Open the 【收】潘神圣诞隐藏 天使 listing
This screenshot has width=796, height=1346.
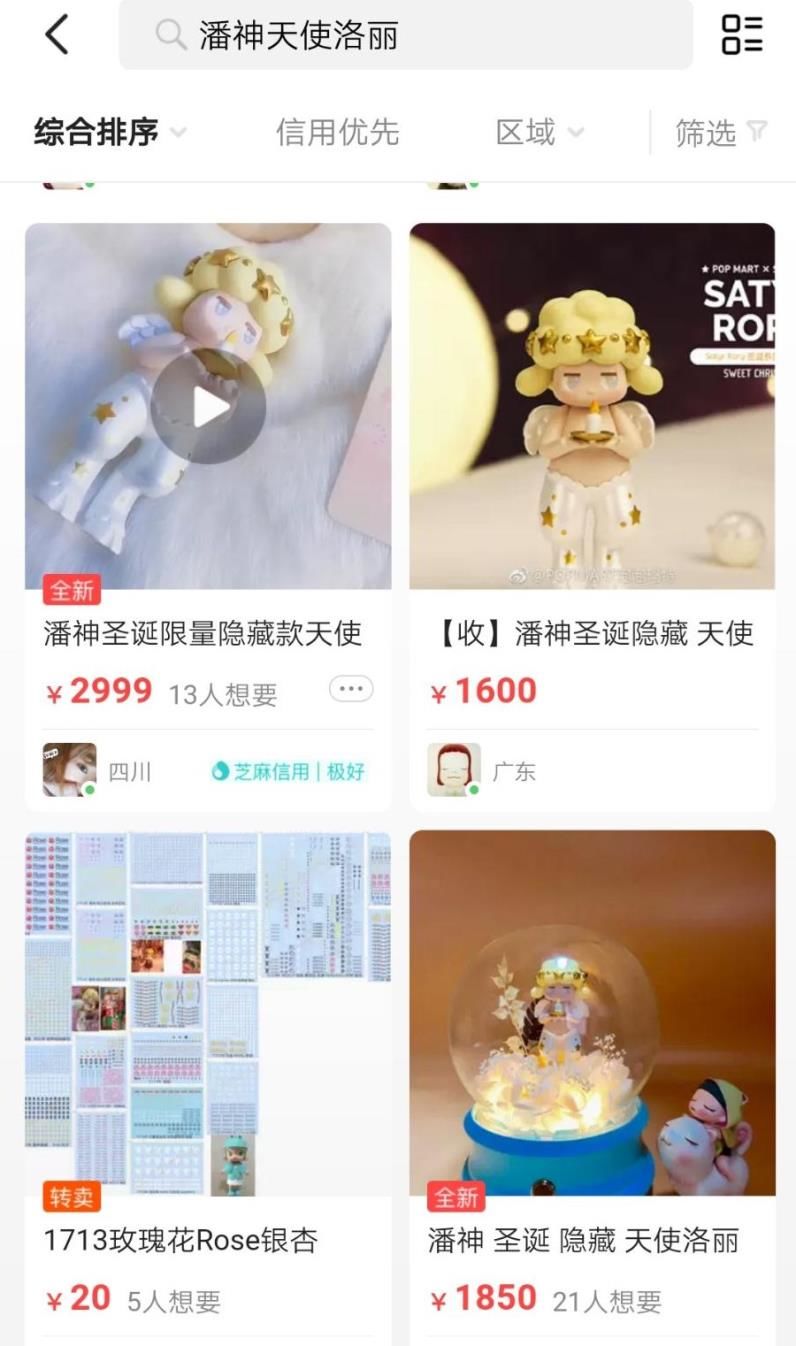click(x=592, y=633)
